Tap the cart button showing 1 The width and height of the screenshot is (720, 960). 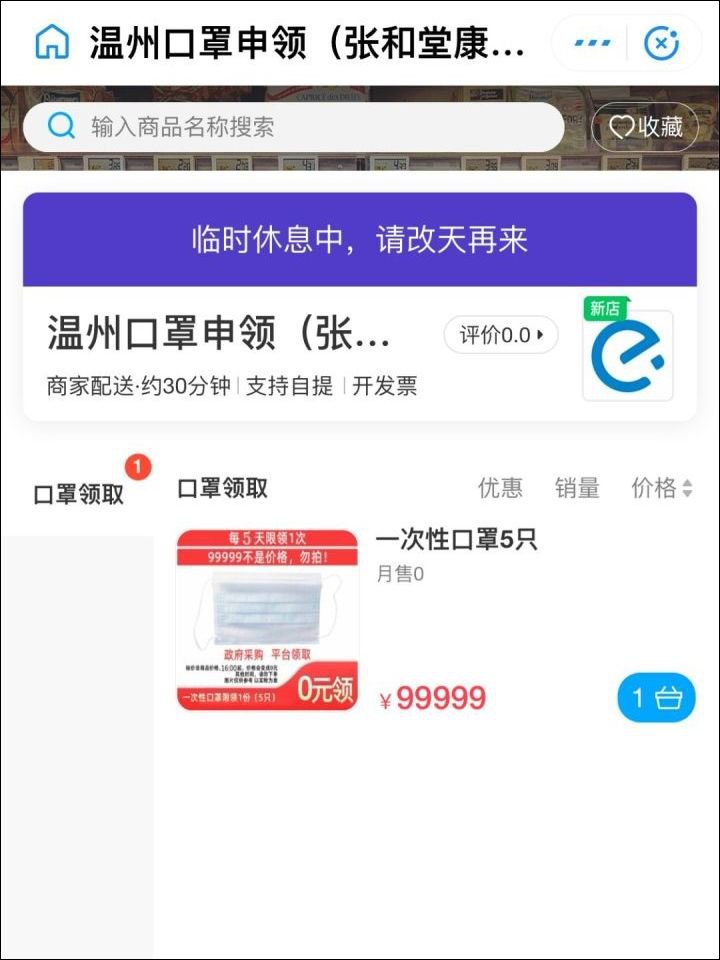pyautogui.click(x=656, y=698)
